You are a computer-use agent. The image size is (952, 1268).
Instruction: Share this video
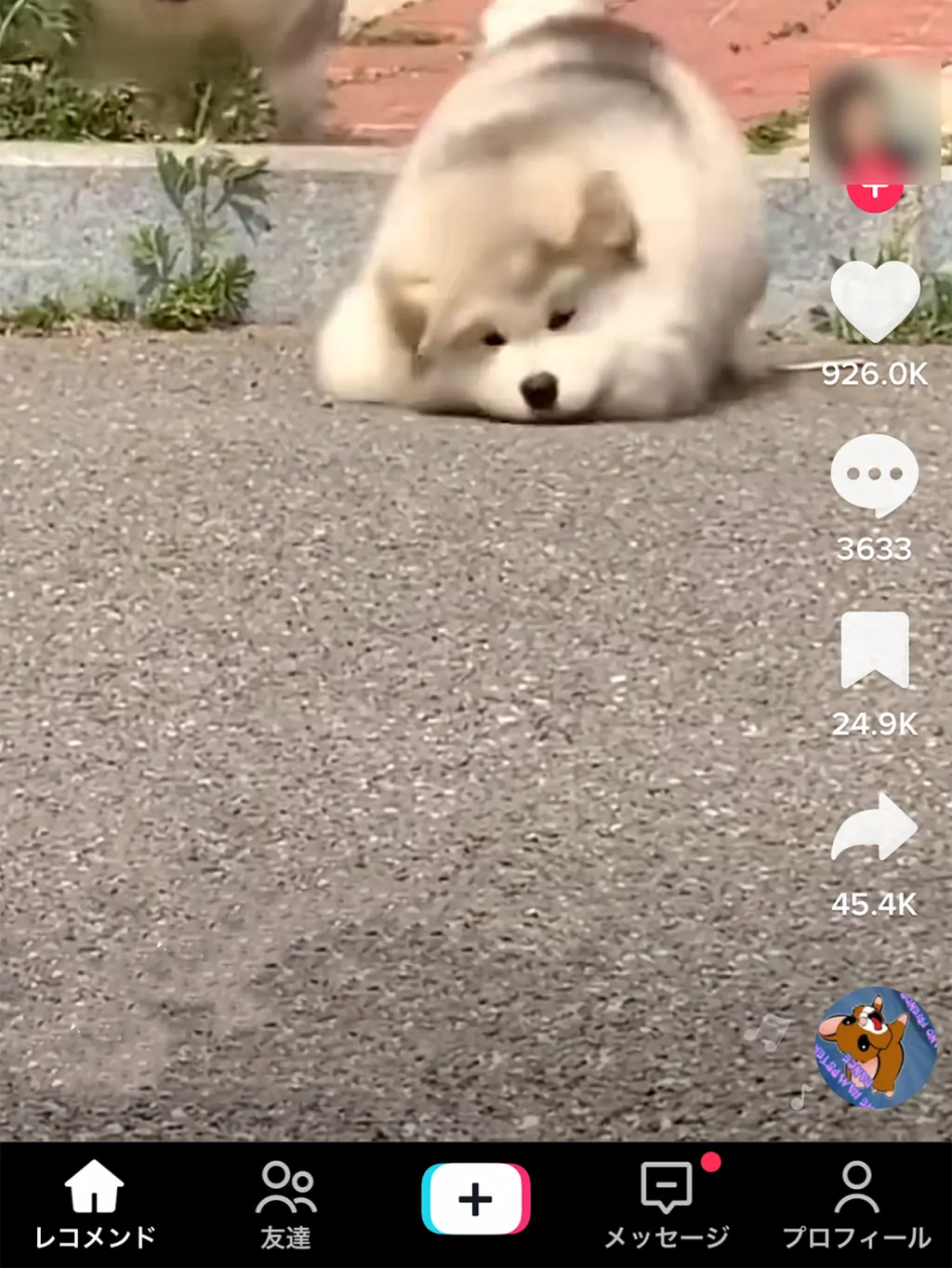874,826
